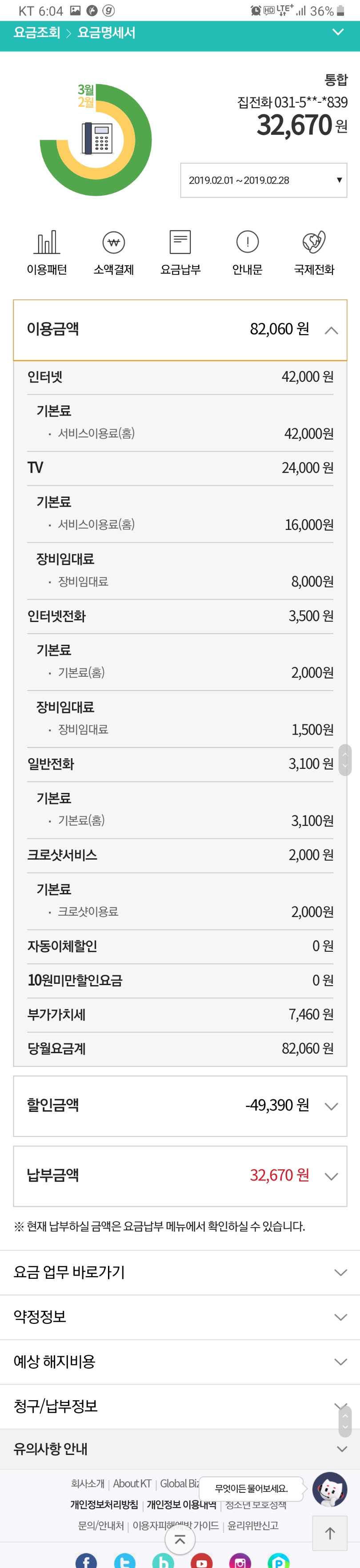The height and width of the screenshot is (1568, 360).
Task: Expand 요금 업무 바로가기
Action: [x=340, y=1272]
